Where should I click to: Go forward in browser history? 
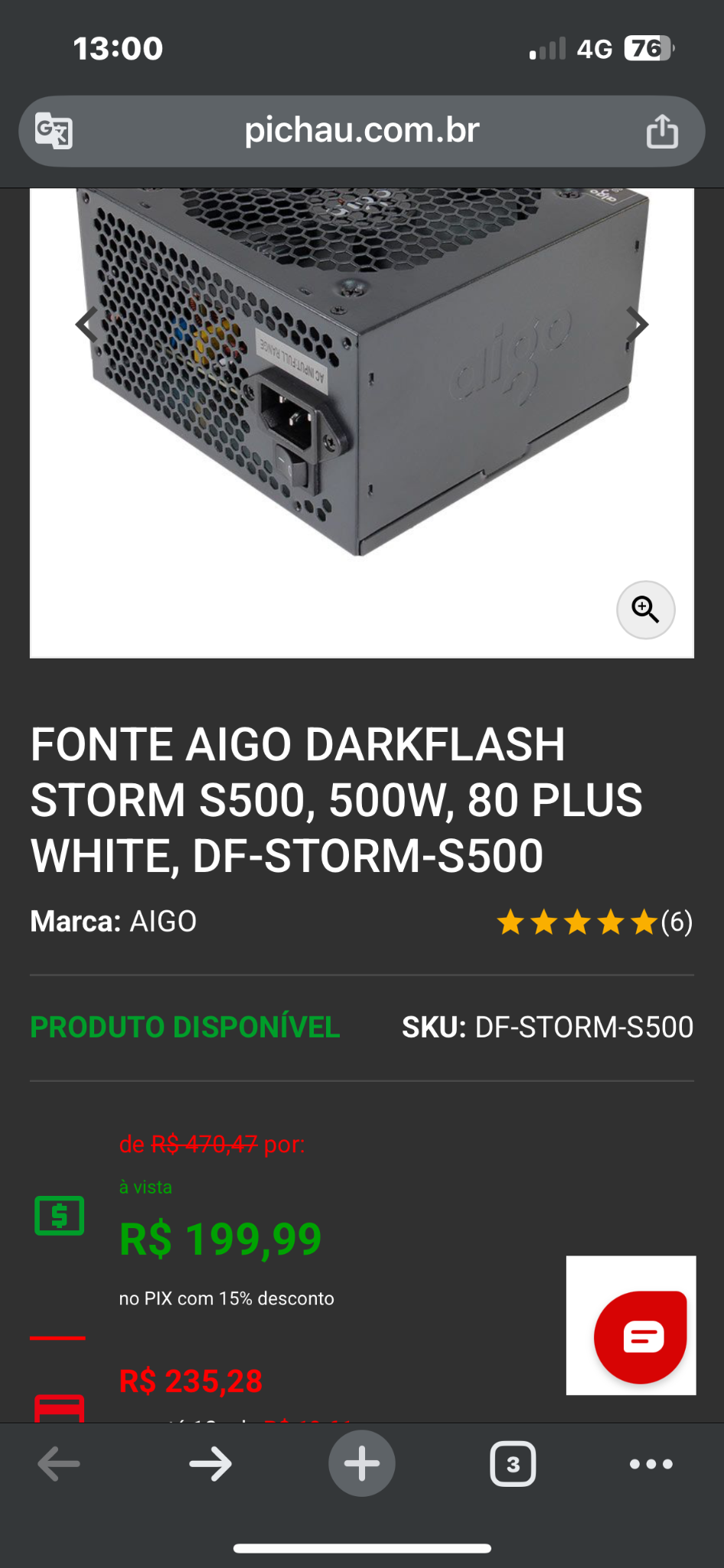pos(210,1464)
